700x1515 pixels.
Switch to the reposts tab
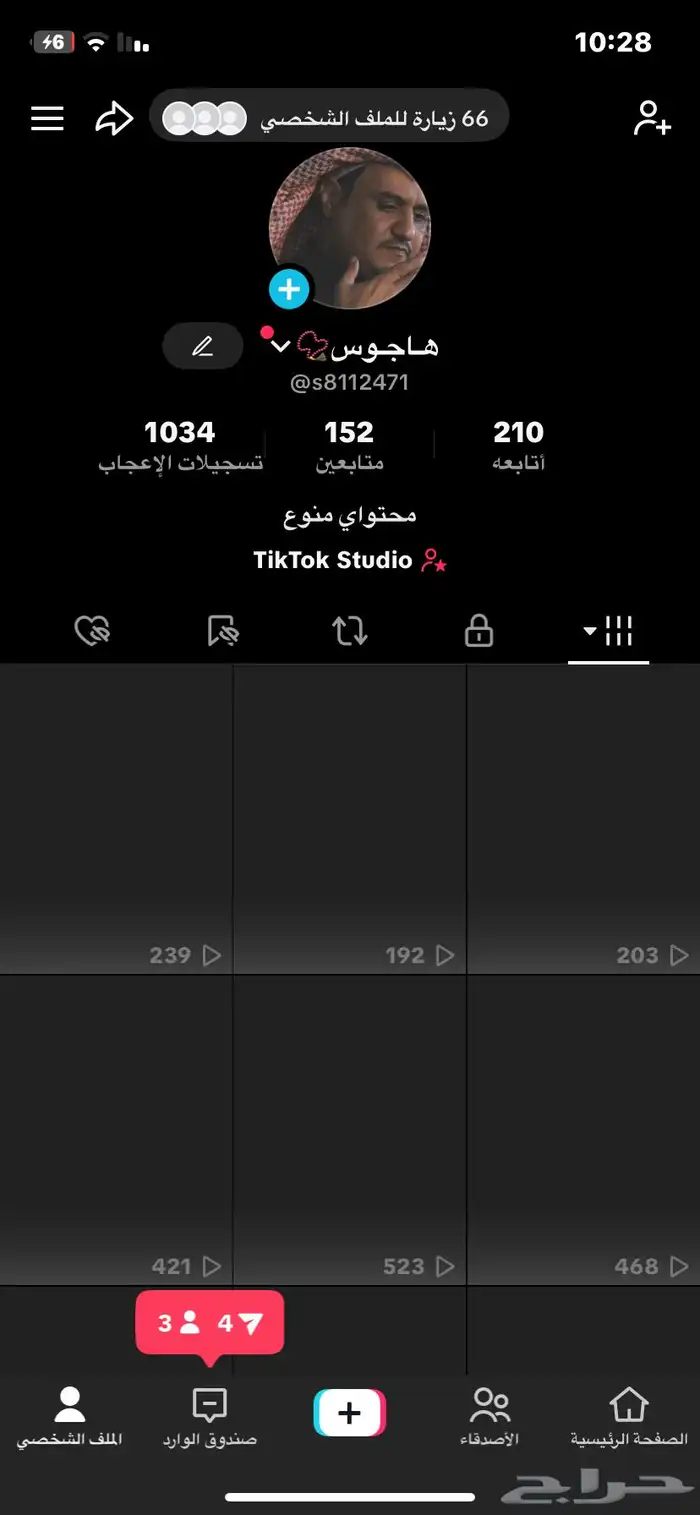350,631
